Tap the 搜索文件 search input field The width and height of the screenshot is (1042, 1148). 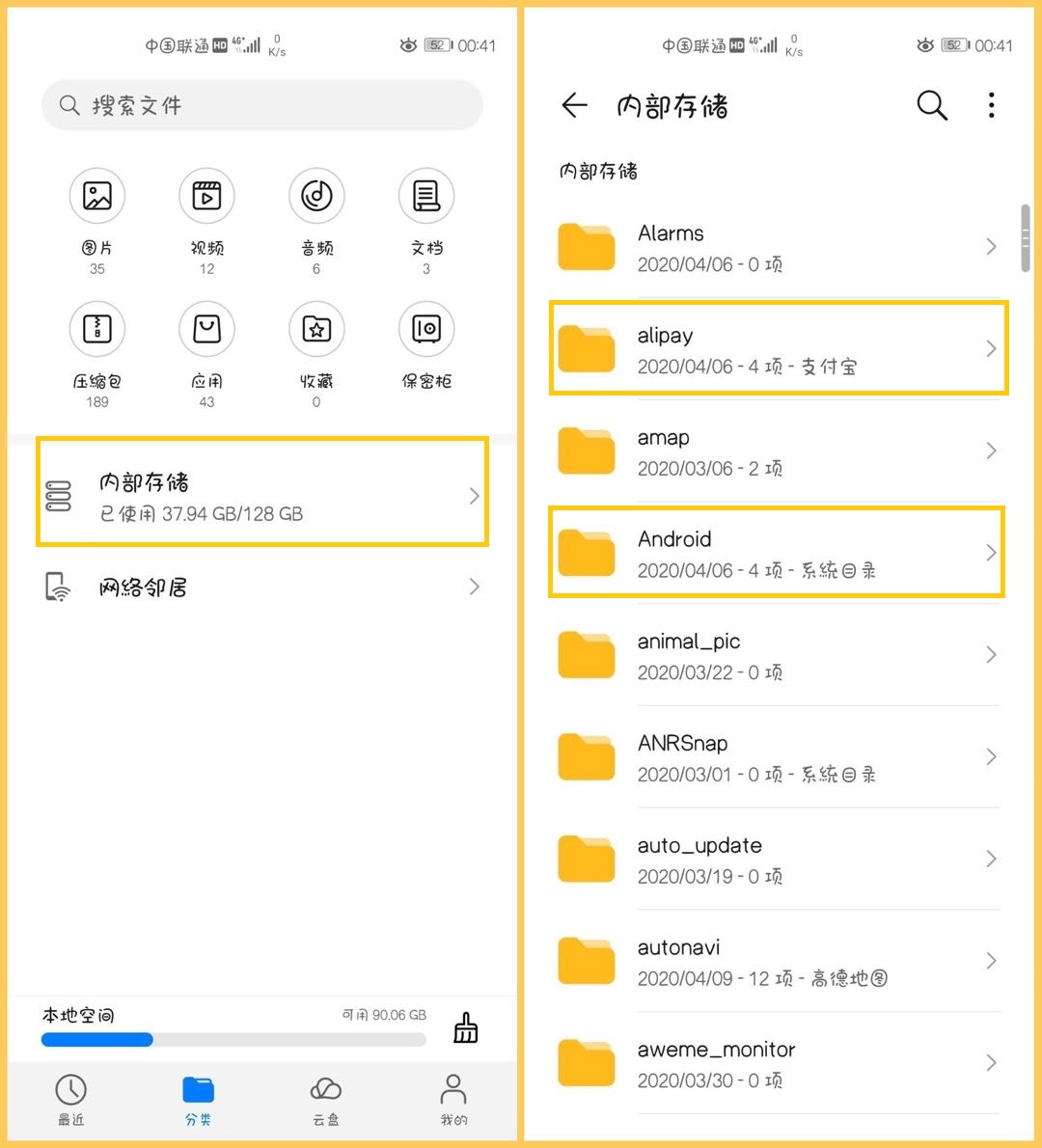pos(261,105)
